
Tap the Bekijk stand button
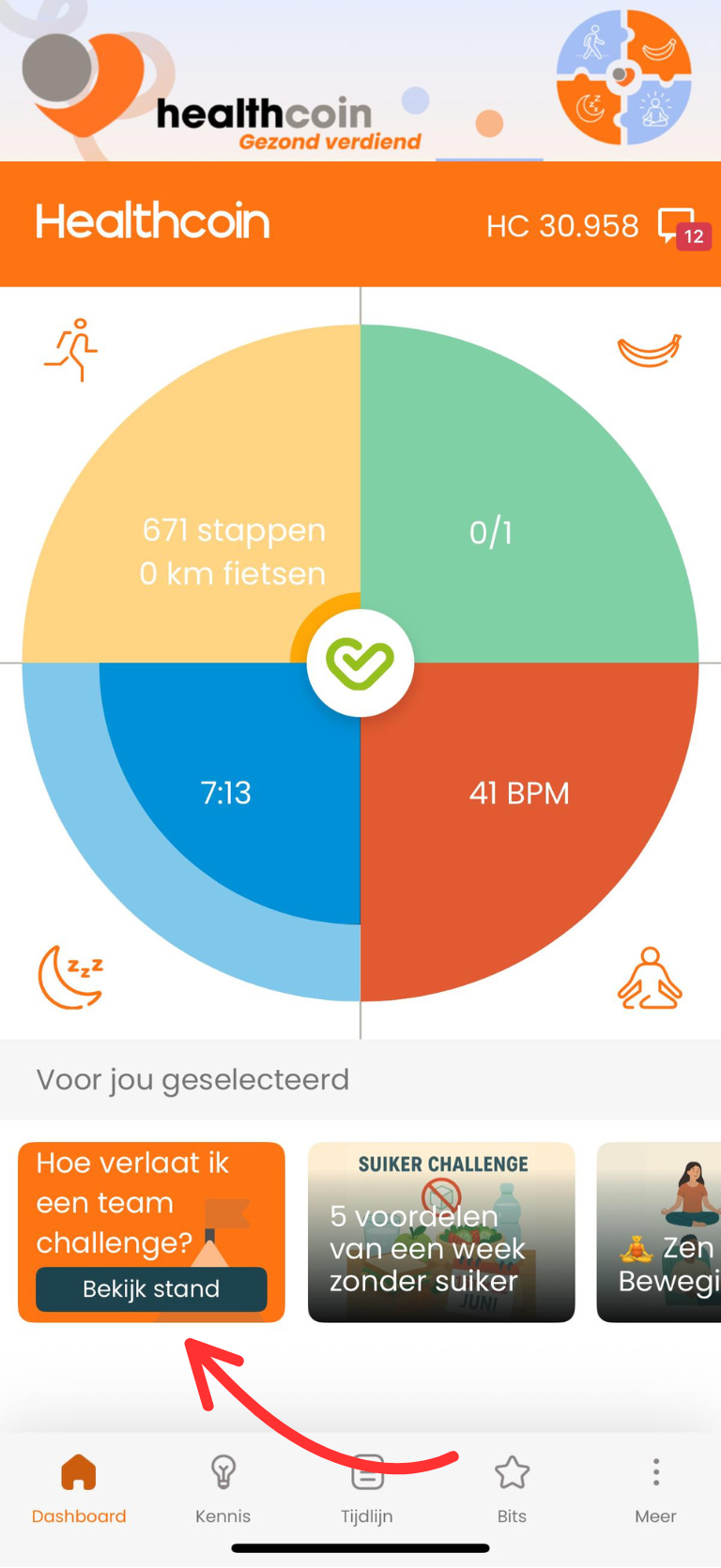(151, 1288)
